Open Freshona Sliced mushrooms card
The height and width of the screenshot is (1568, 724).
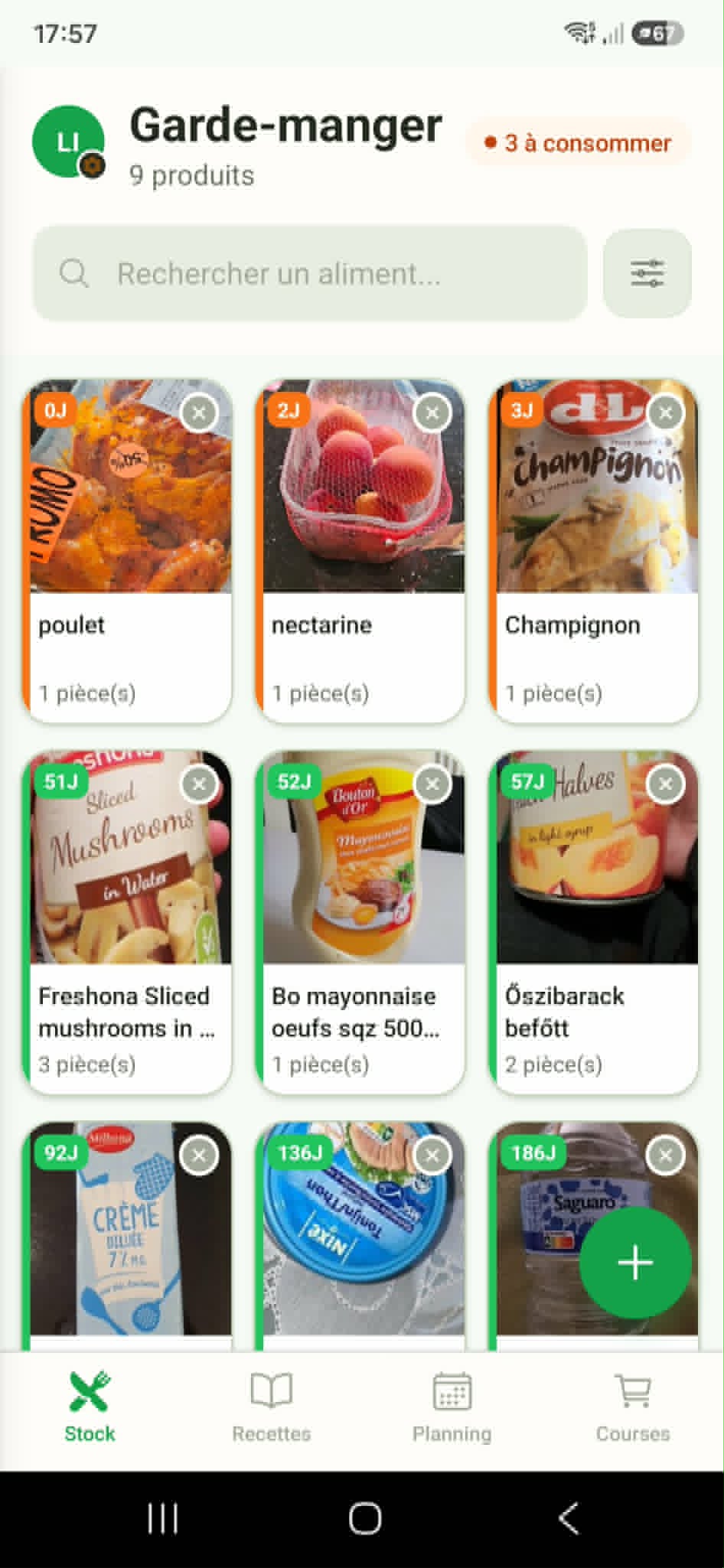[128, 922]
